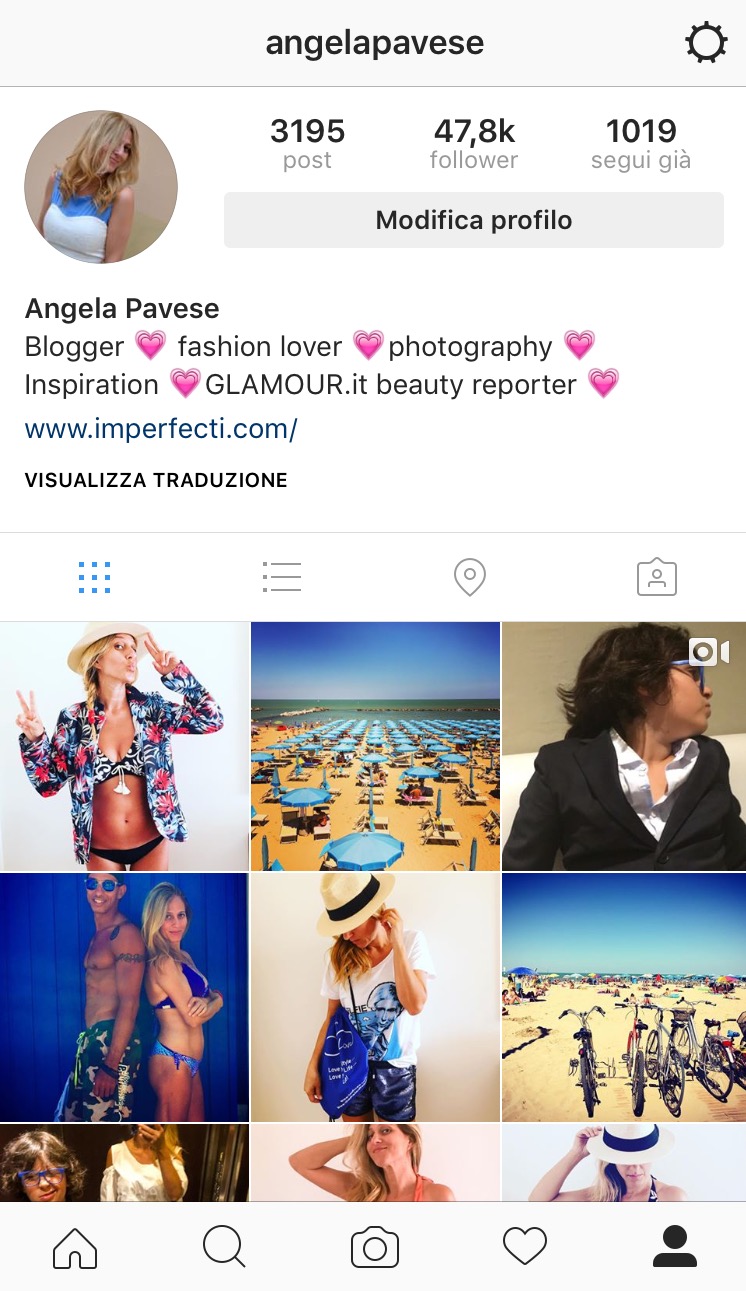The image size is (746, 1291).
Task: Open the camera tab
Action: coord(375,1247)
